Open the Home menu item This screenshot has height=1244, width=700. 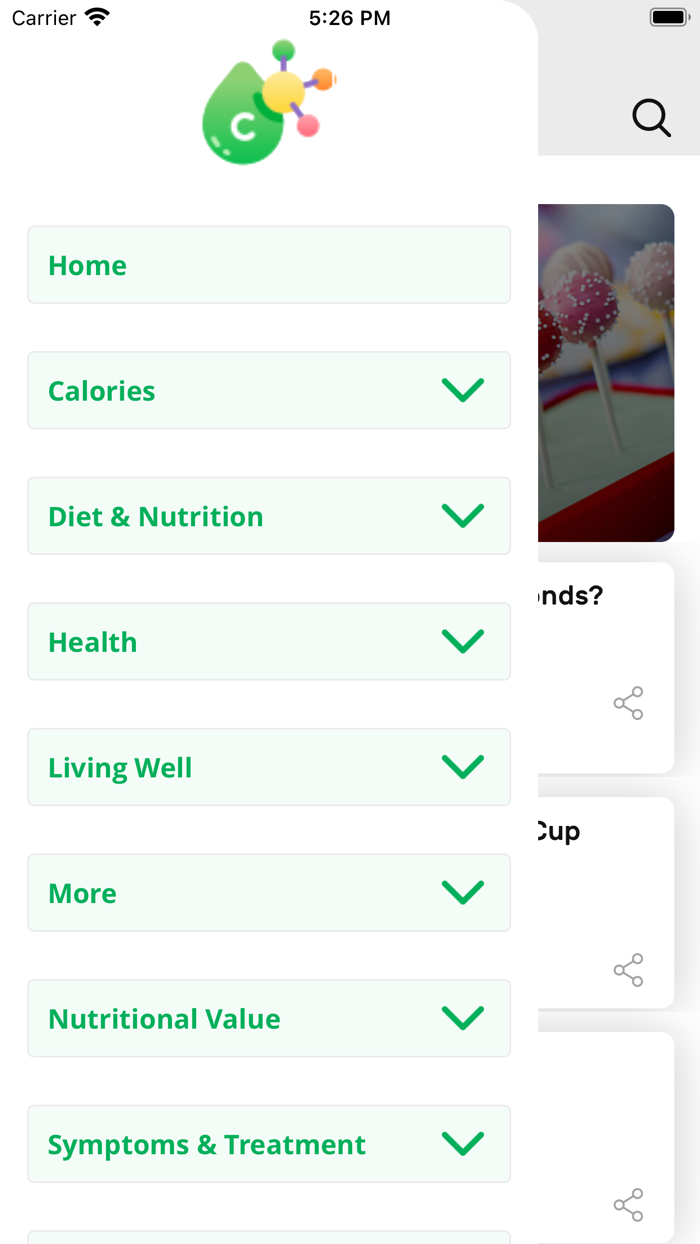coord(268,265)
